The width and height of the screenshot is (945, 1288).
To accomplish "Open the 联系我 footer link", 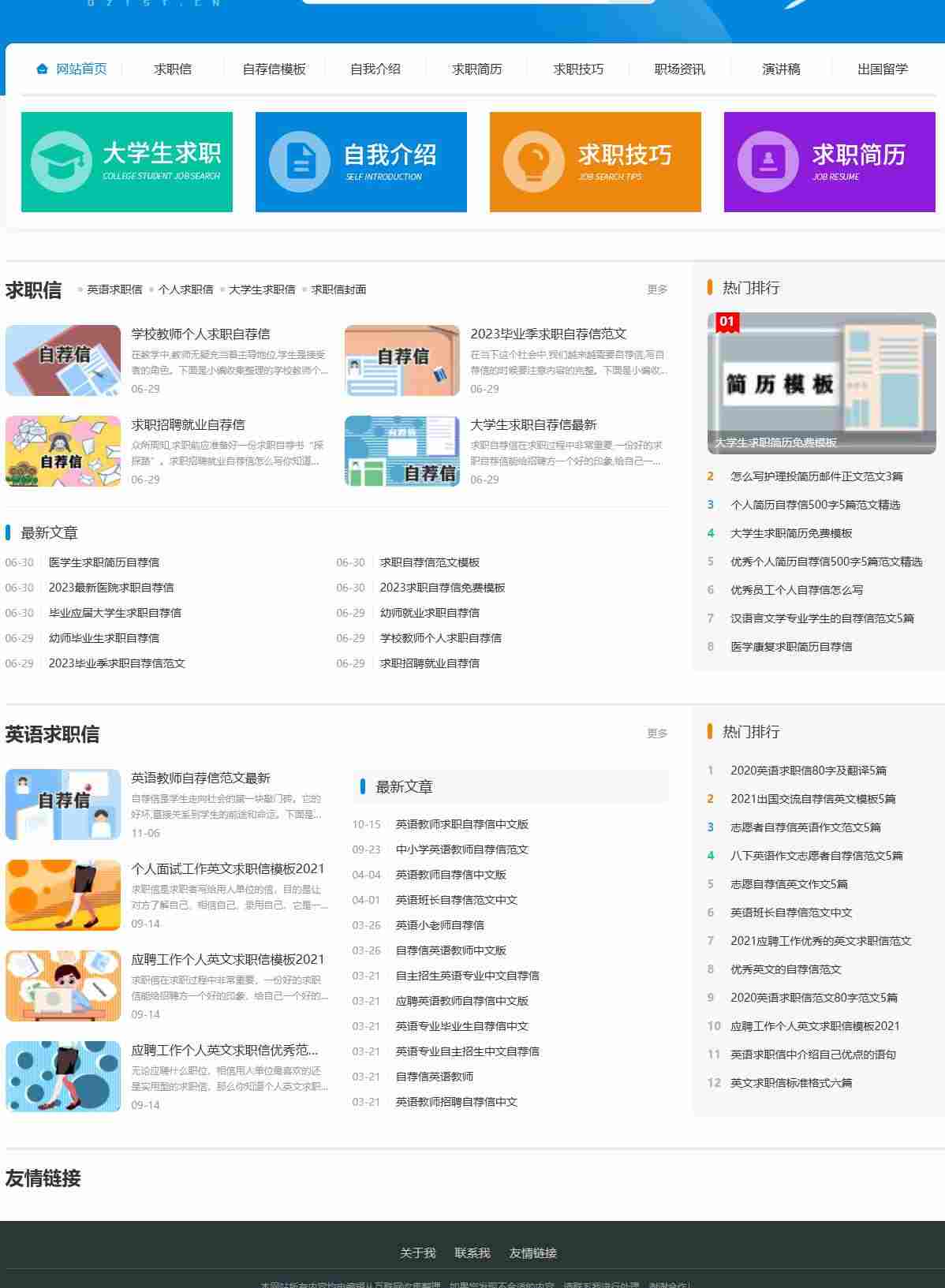I will 472,1253.
